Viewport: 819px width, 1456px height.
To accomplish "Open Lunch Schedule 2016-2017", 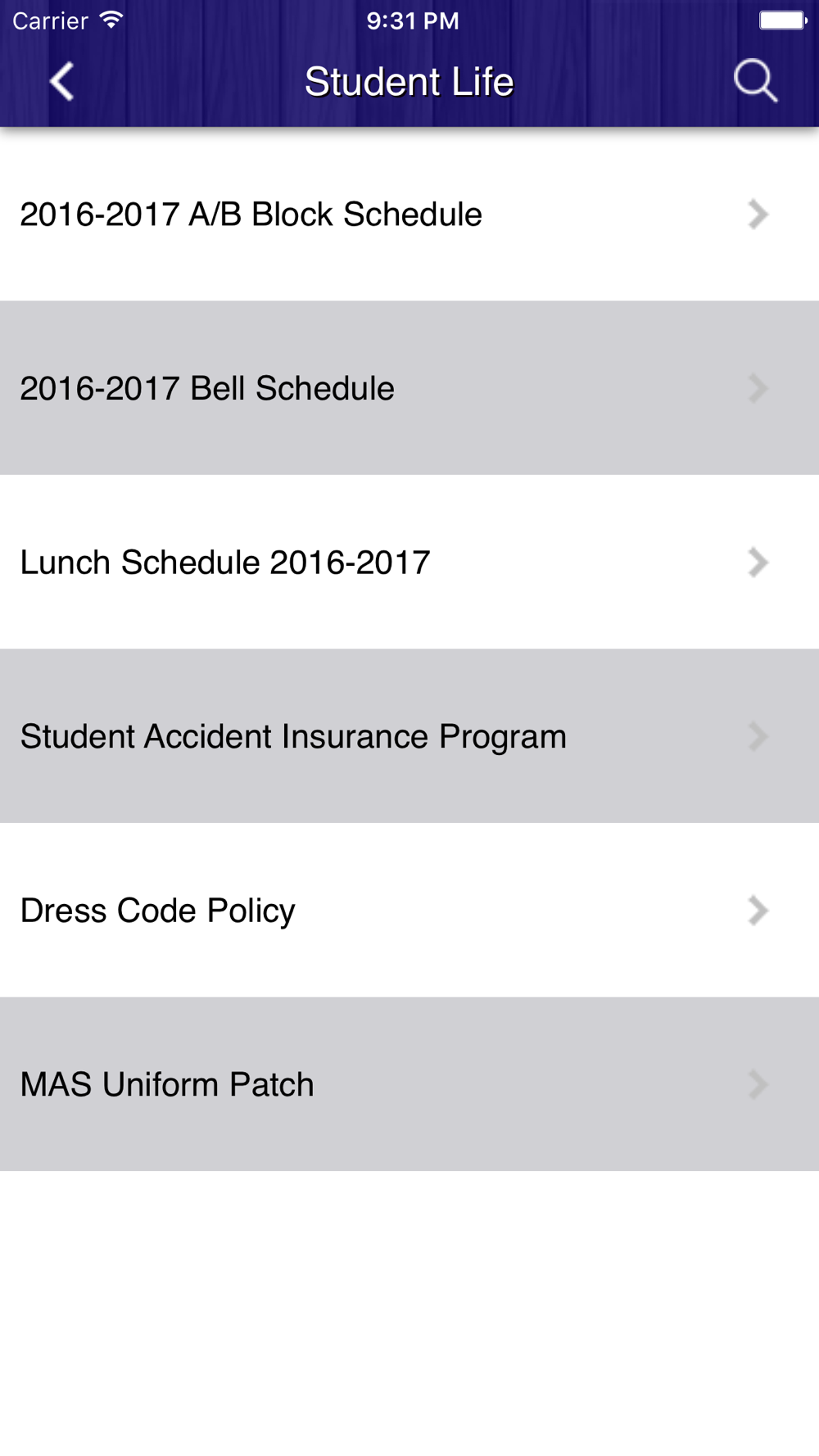I will 409,563.
